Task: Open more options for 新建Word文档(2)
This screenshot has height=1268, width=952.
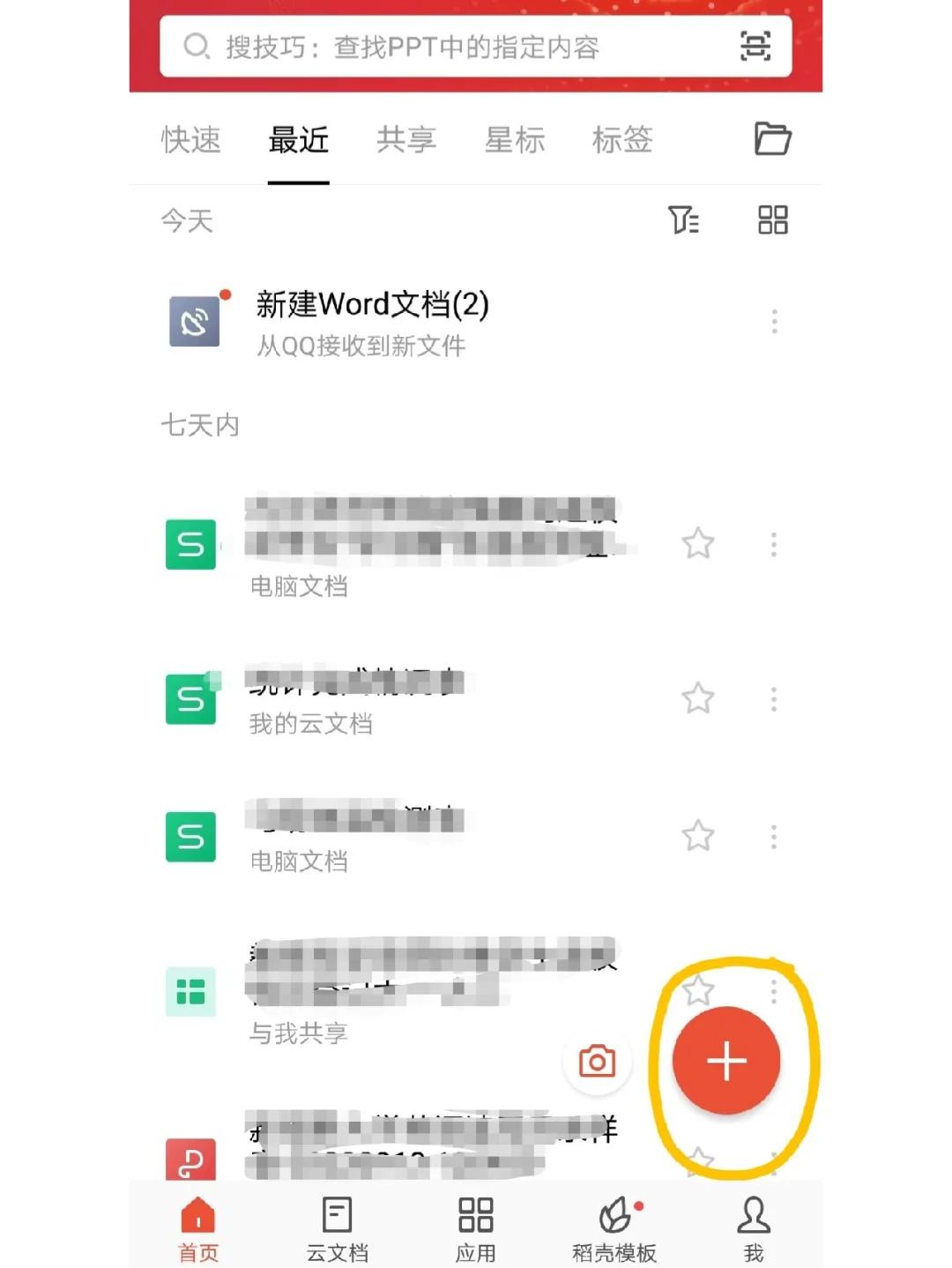Action: coord(774,321)
